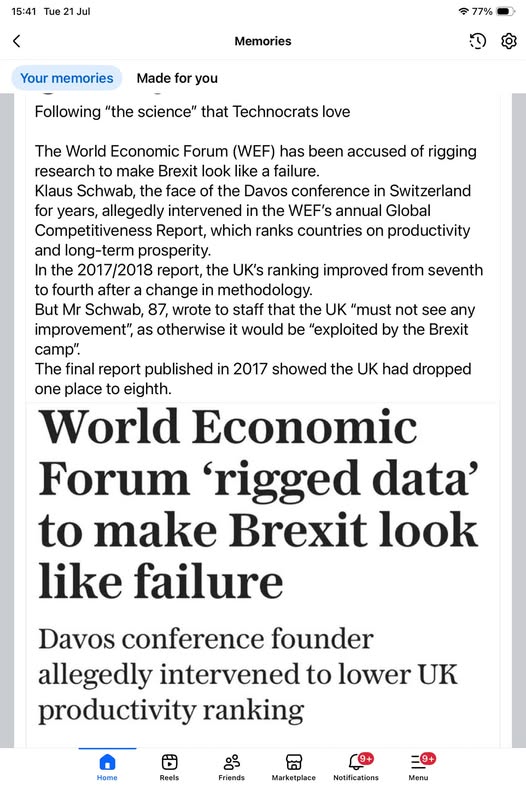Select the Your memories tab
526x801 pixels.
67,78
